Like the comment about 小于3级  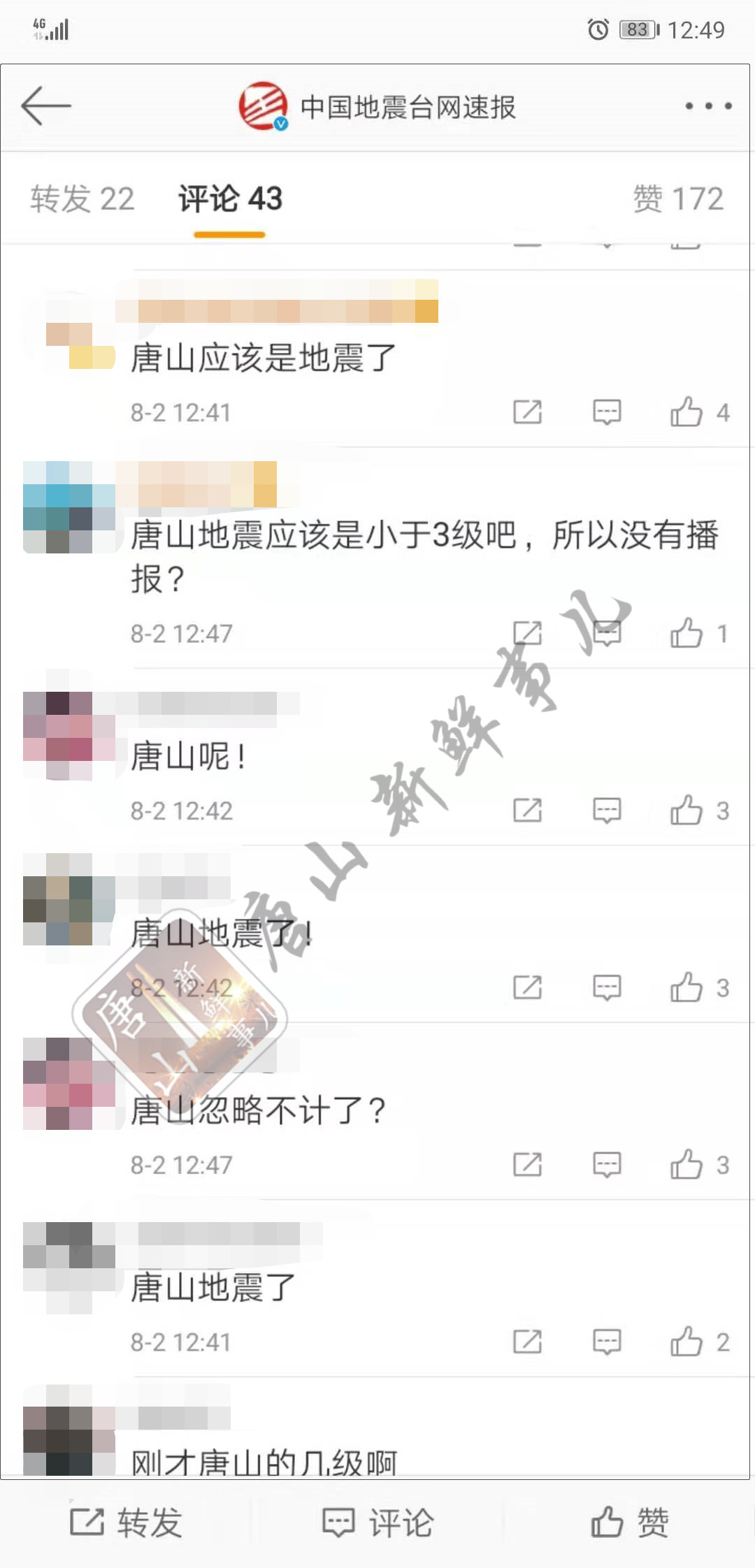(x=686, y=634)
